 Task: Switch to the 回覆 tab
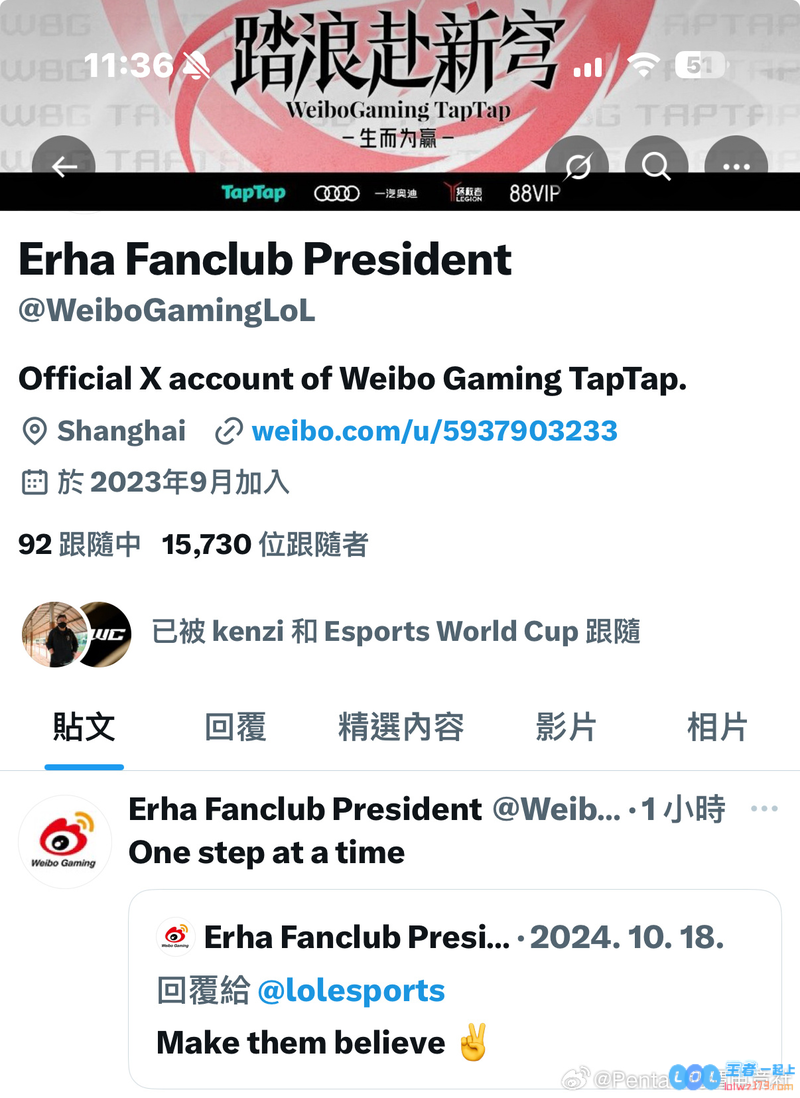pos(235,727)
